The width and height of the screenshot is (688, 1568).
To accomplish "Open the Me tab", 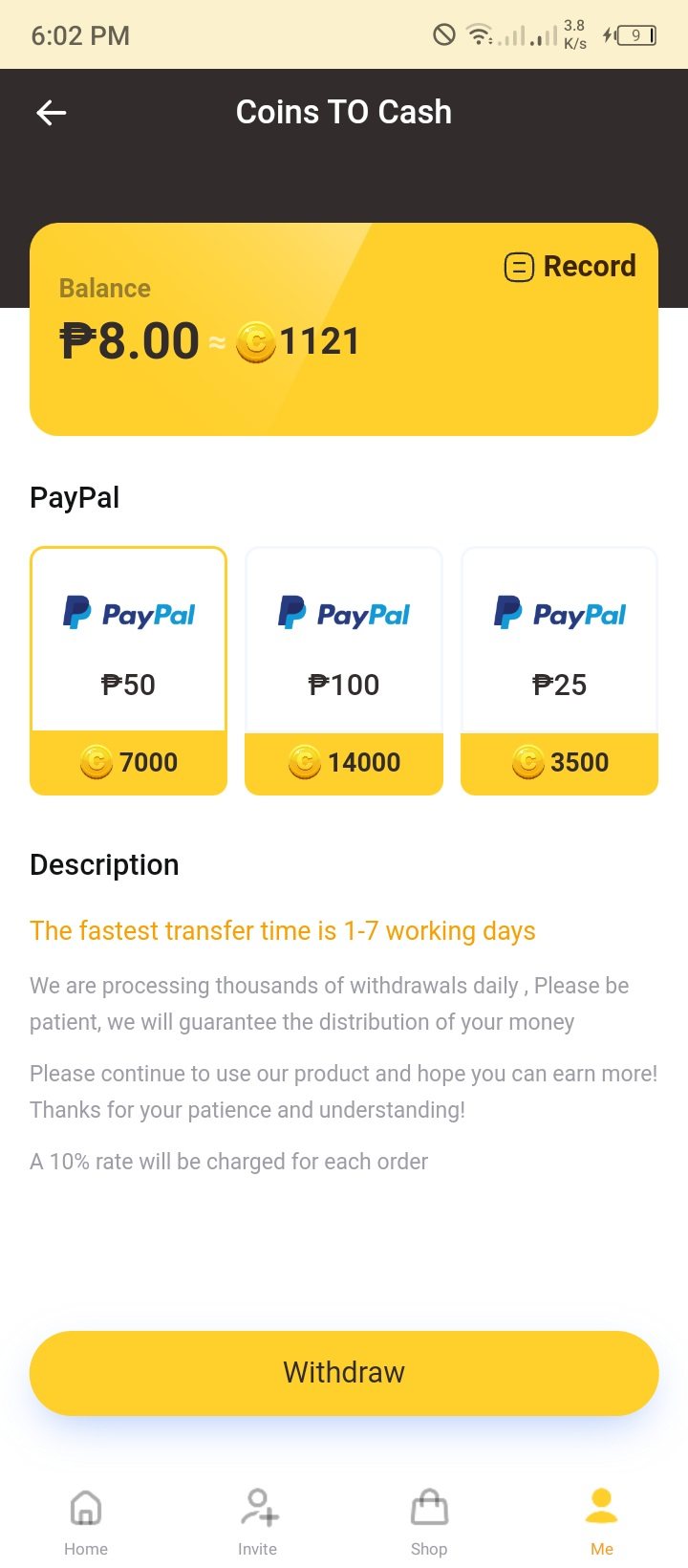I will pyautogui.click(x=602, y=1522).
